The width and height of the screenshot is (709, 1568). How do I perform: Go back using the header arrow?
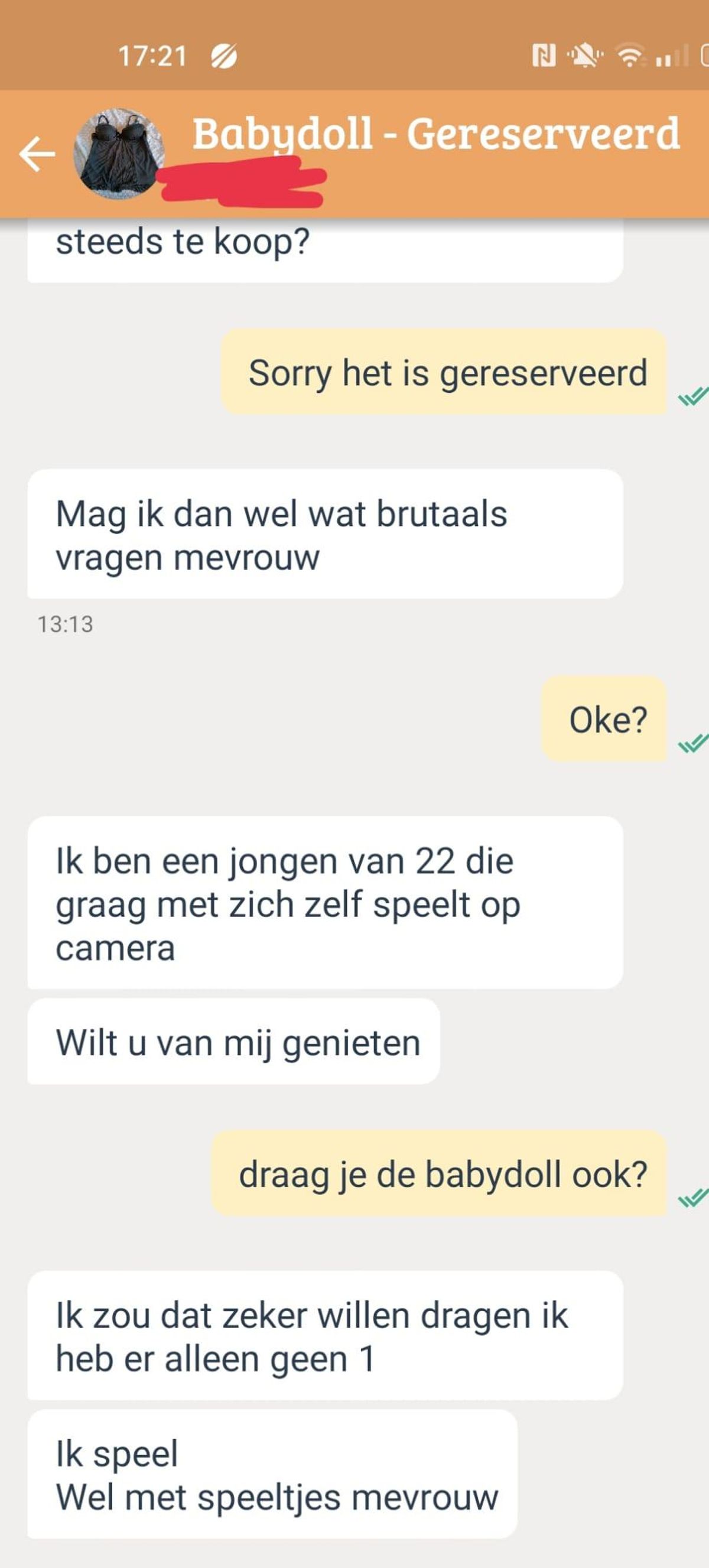[x=37, y=154]
